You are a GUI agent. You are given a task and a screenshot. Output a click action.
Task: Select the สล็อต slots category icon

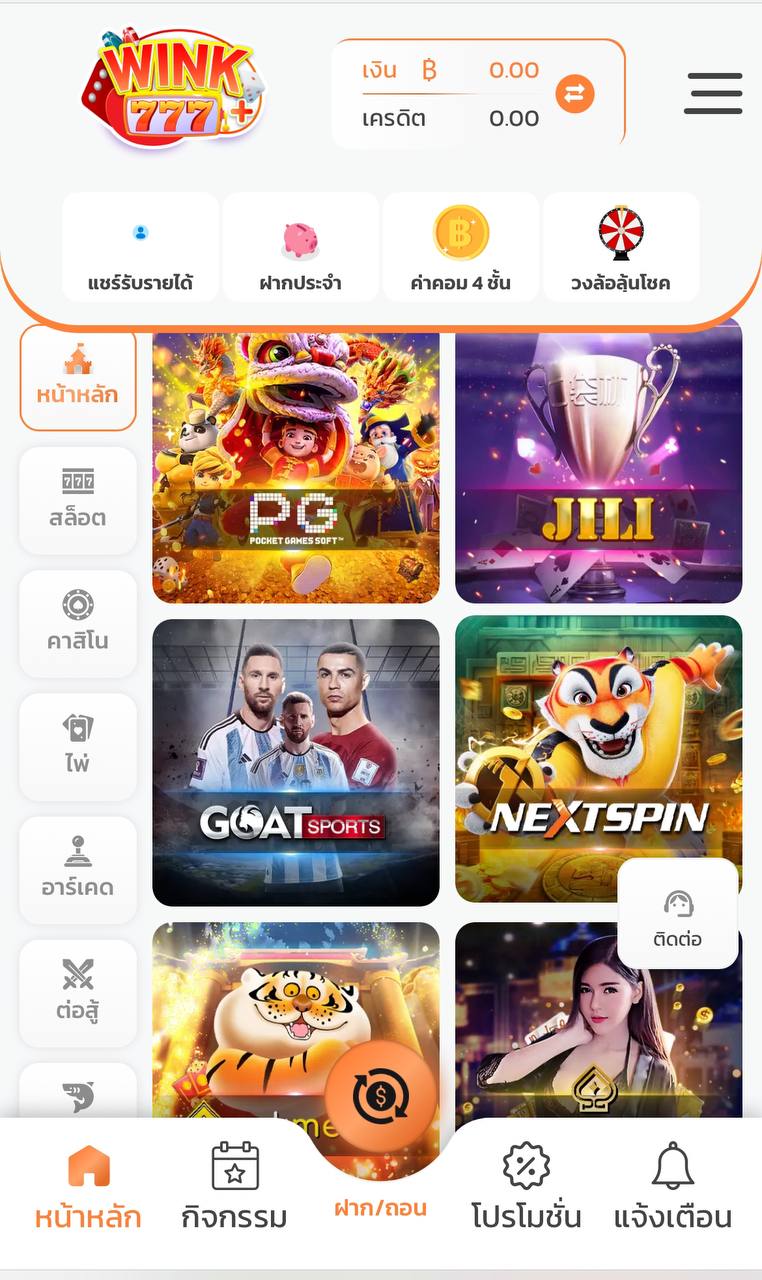pyautogui.click(x=78, y=500)
